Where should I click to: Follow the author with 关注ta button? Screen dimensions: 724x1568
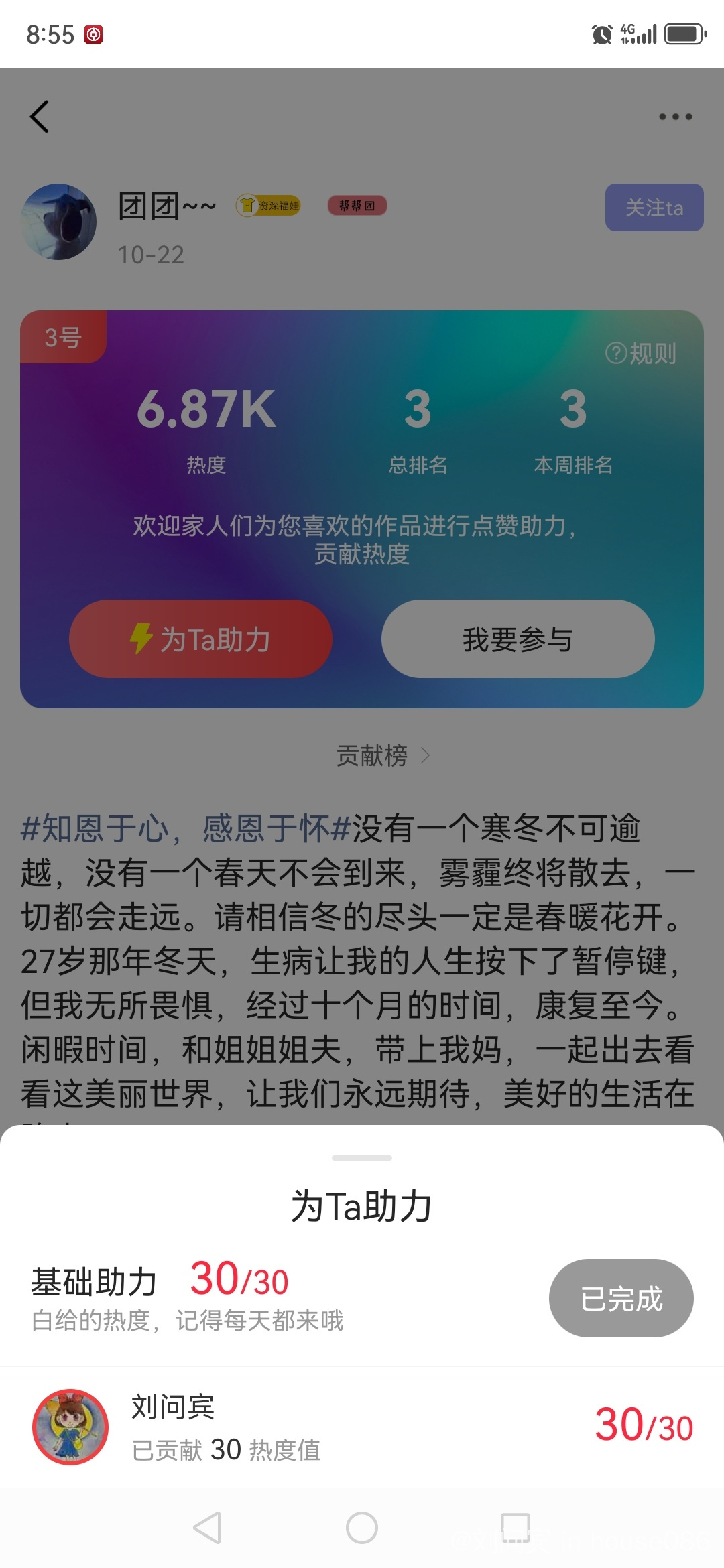(654, 208)
